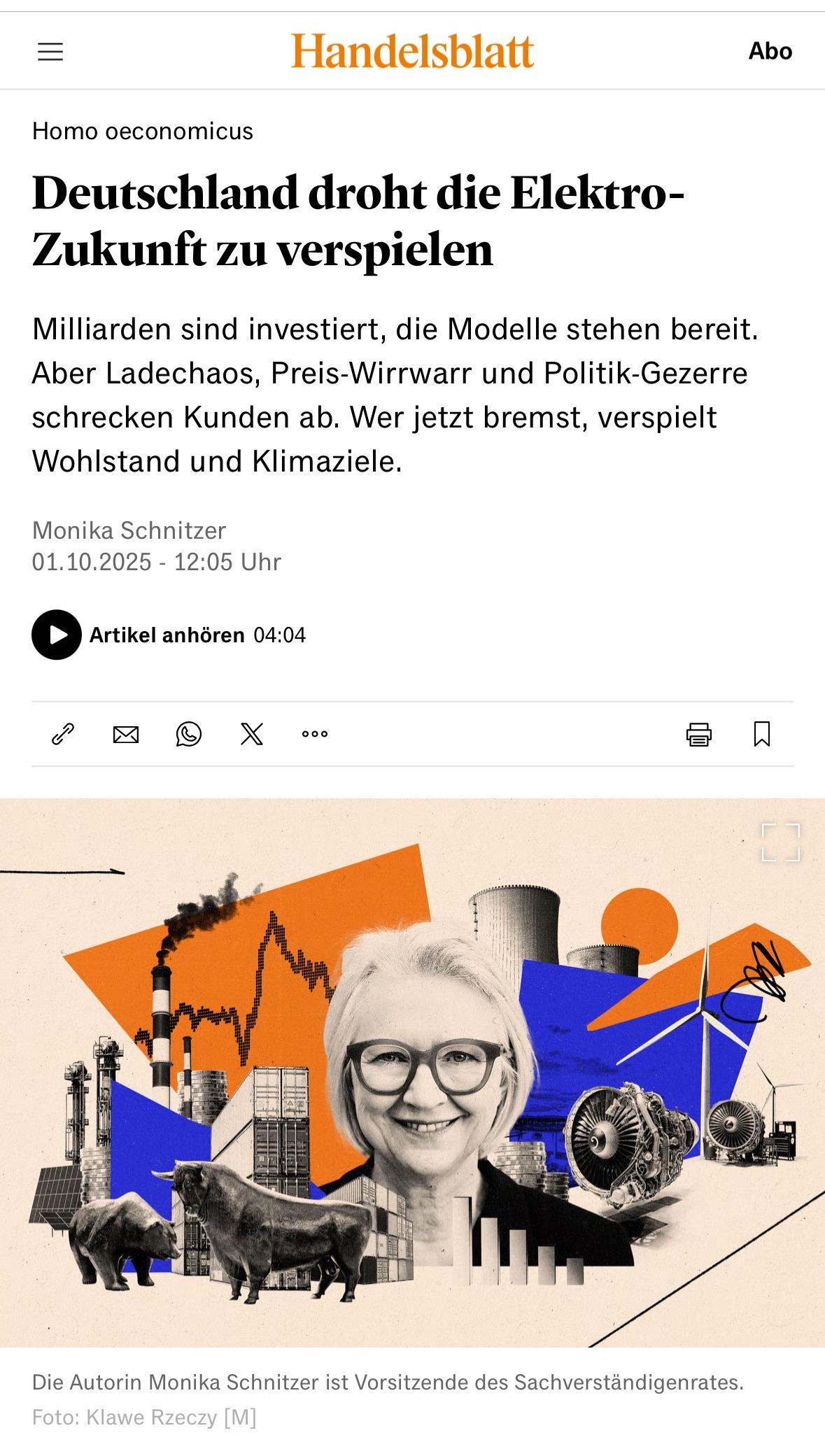Expand the article image to fullscreen
This screenshot has width=825, height=1456.
781,842
